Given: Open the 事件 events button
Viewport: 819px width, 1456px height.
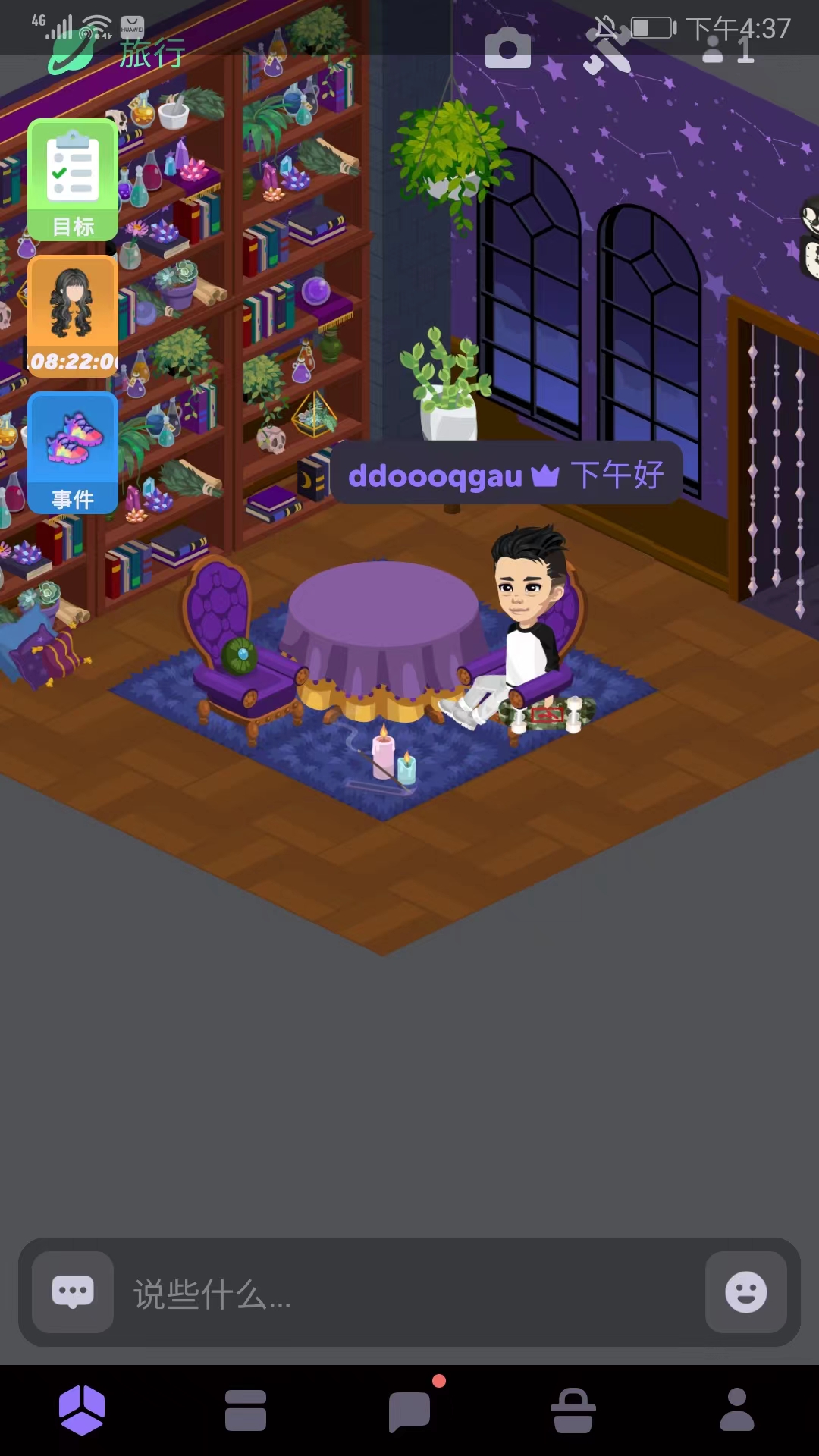Looking at the screenshot, I should coord(73,453).
